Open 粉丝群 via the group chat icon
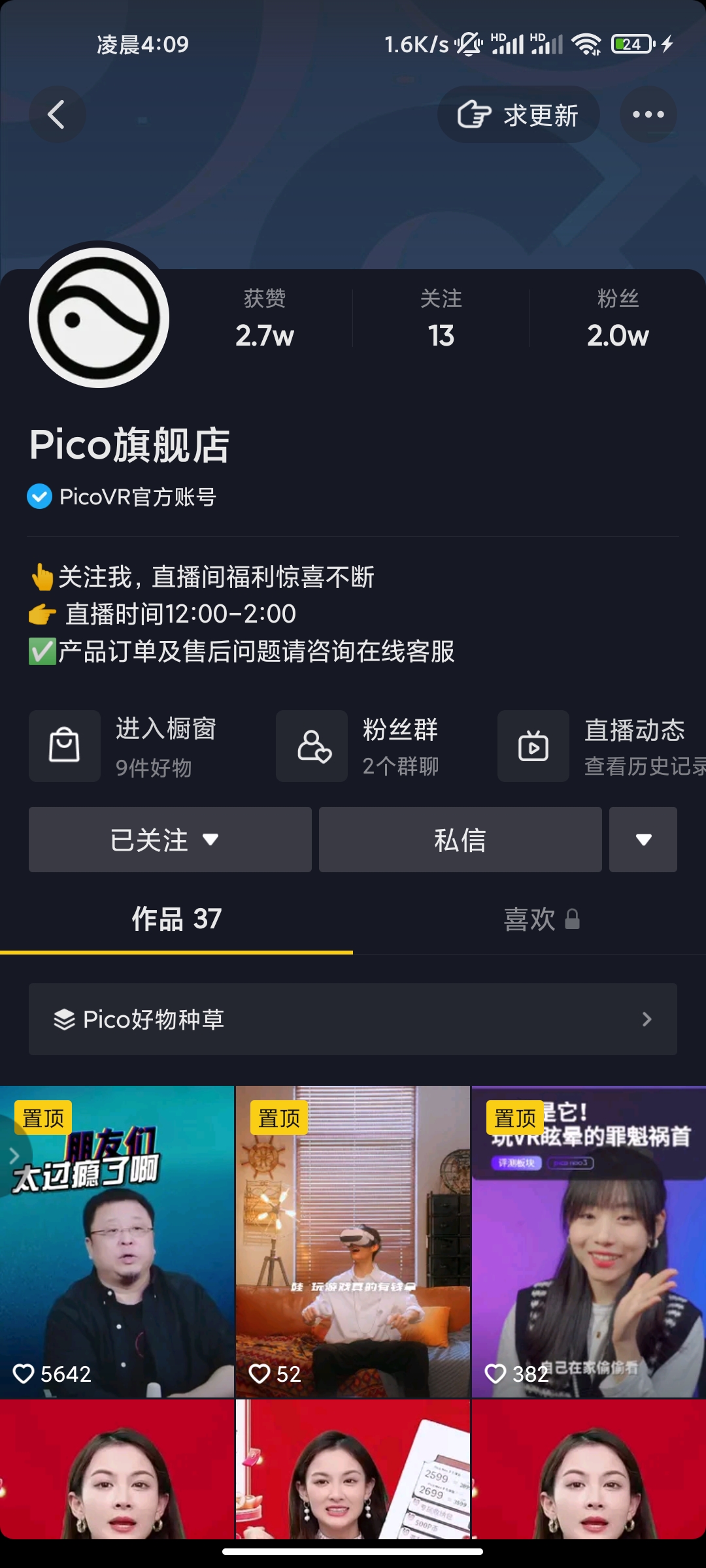The width and height of the screenshot is (706, 1568). [311, 746]
